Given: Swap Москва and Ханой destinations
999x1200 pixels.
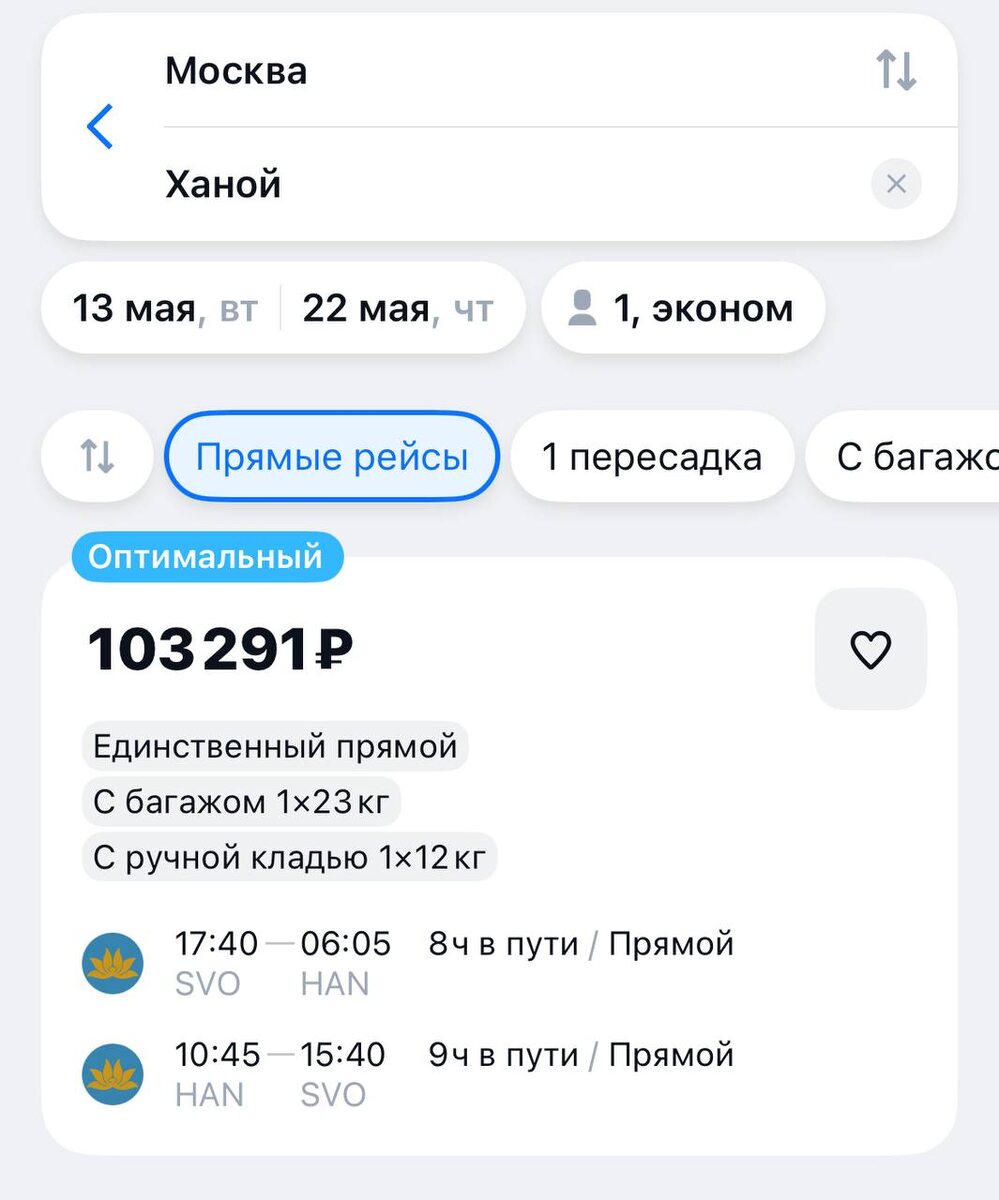Looking at the screenshot, I should pyautogui.click(x=897, y=70).
